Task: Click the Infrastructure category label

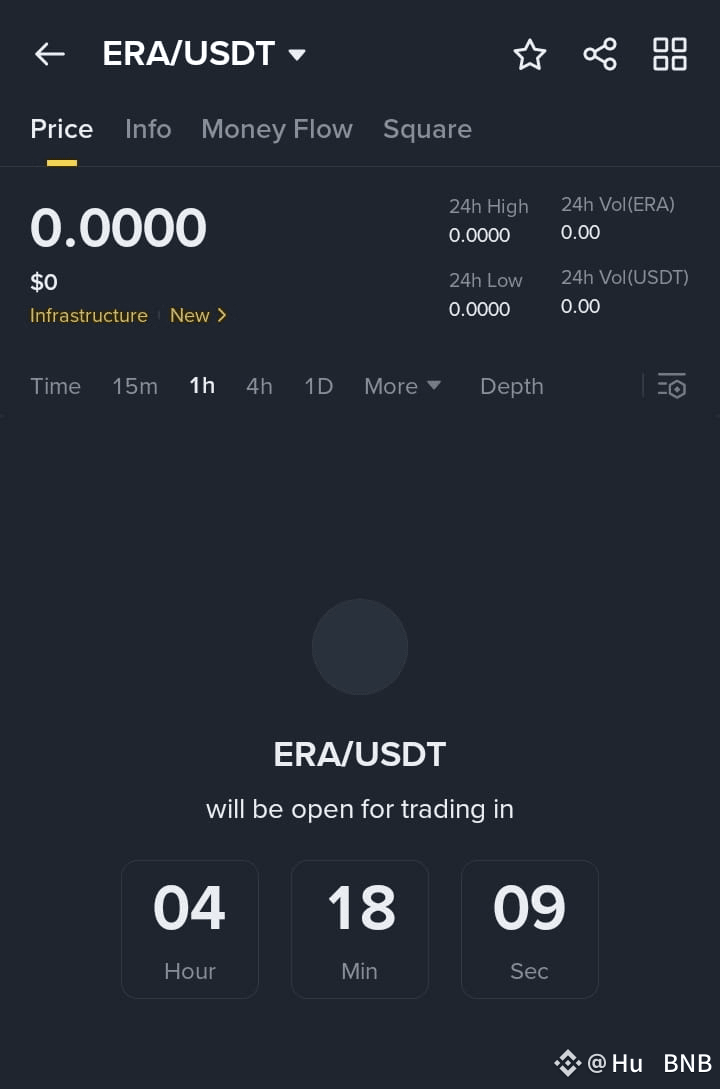Action: pyautogui.click(x=88, y=315)
